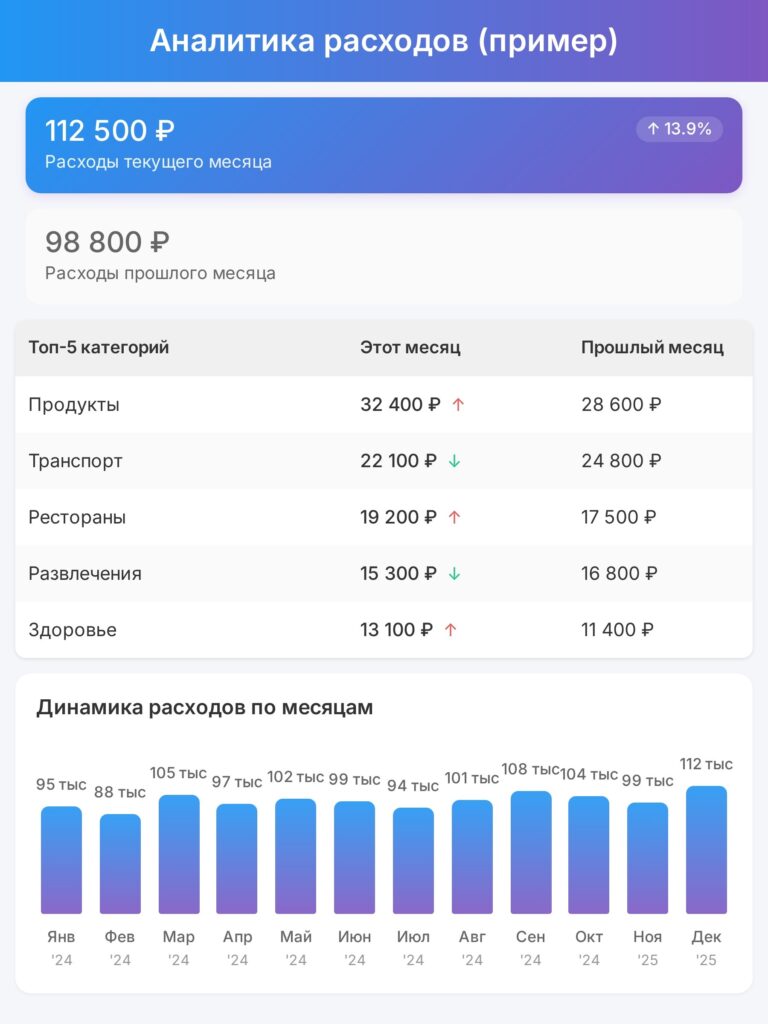Select the Прошлый месяц column header
This screenshot has height=1024, width=768.
[652, 348]
